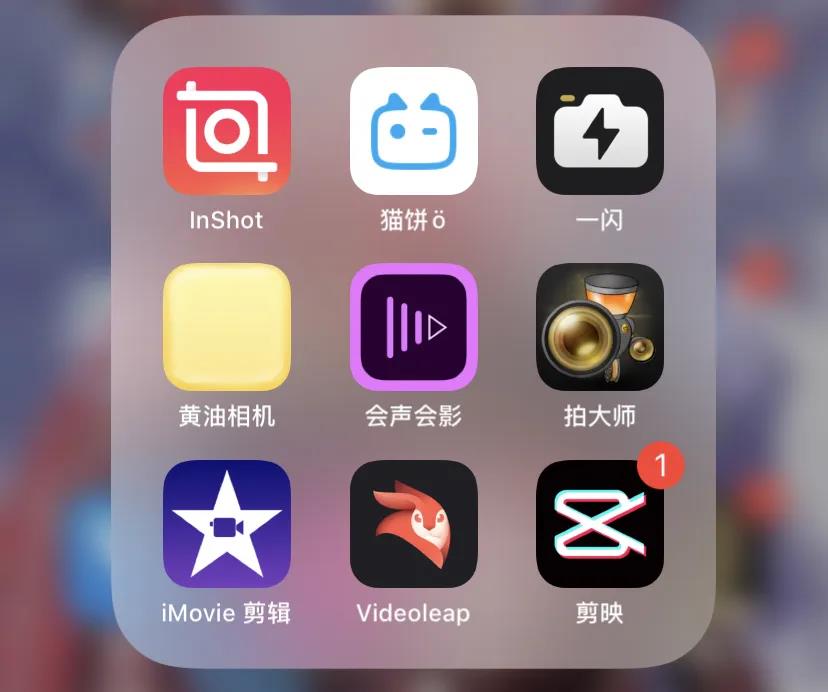The width and height of the screenshot is (828, 692).
Task: Open 剪映 with one notification
Action: point(600,524)
